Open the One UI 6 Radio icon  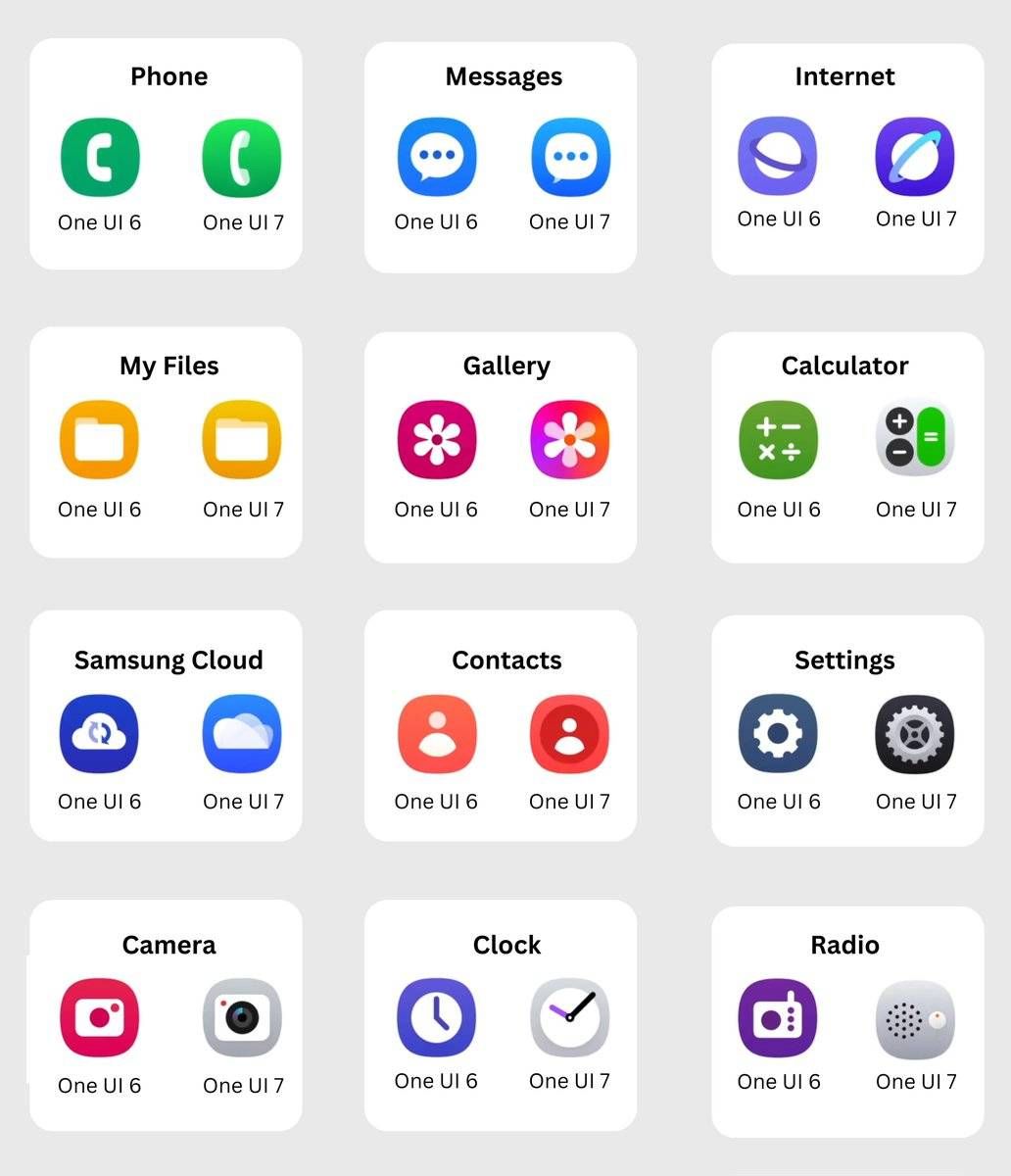[779, 1018]
